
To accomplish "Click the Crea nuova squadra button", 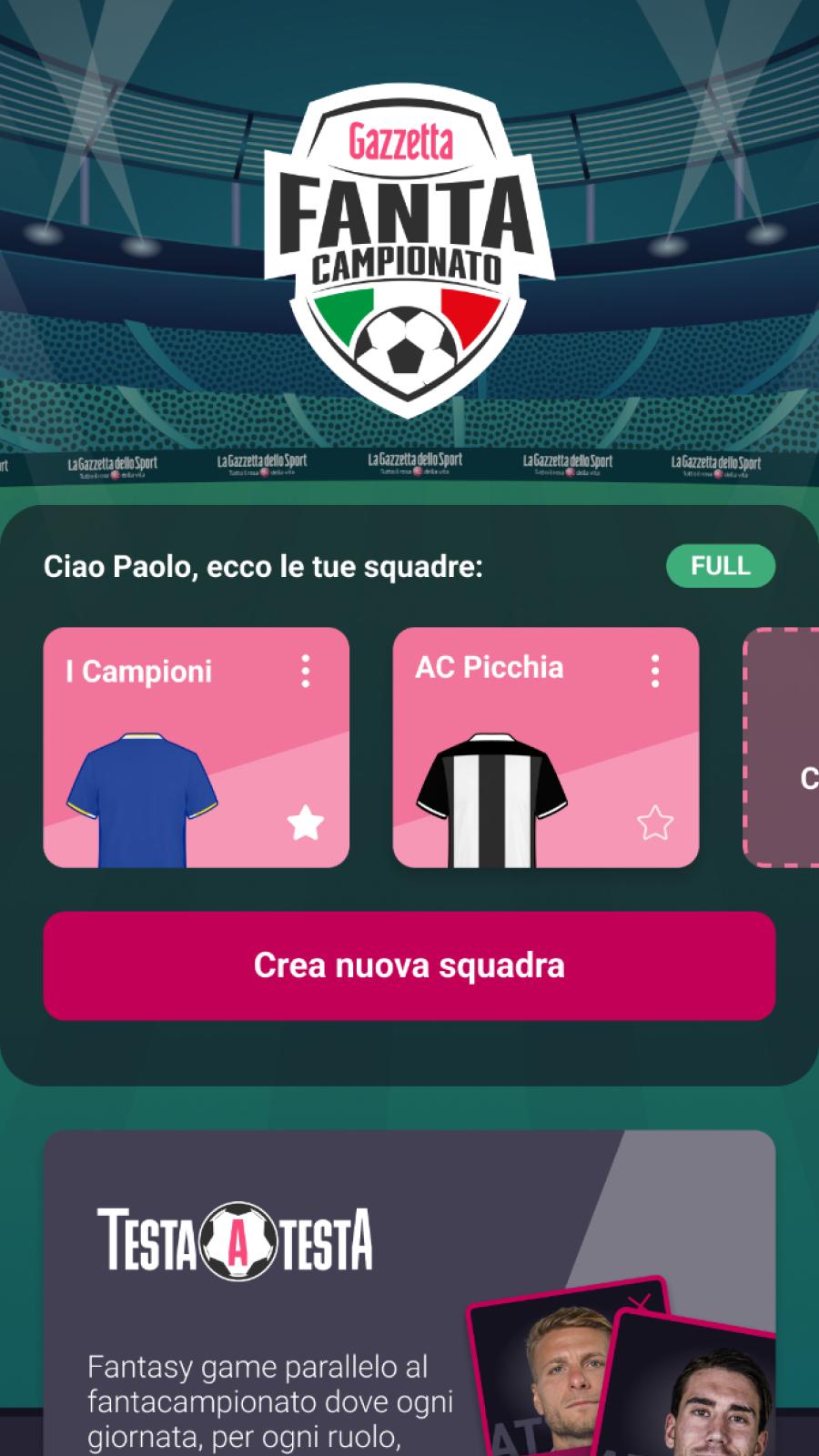I will [x=409, y=966].
